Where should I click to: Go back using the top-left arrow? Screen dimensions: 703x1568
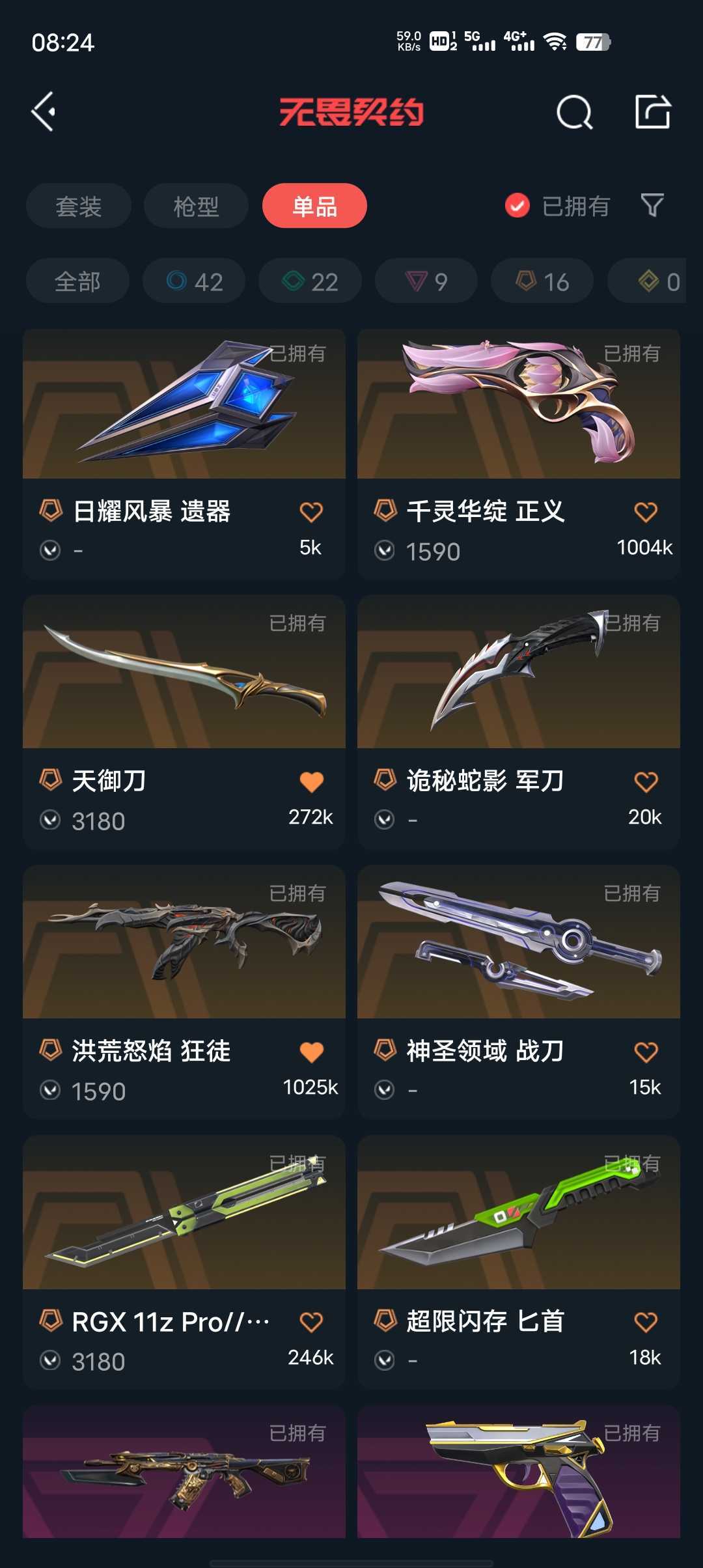pos(44,112)
